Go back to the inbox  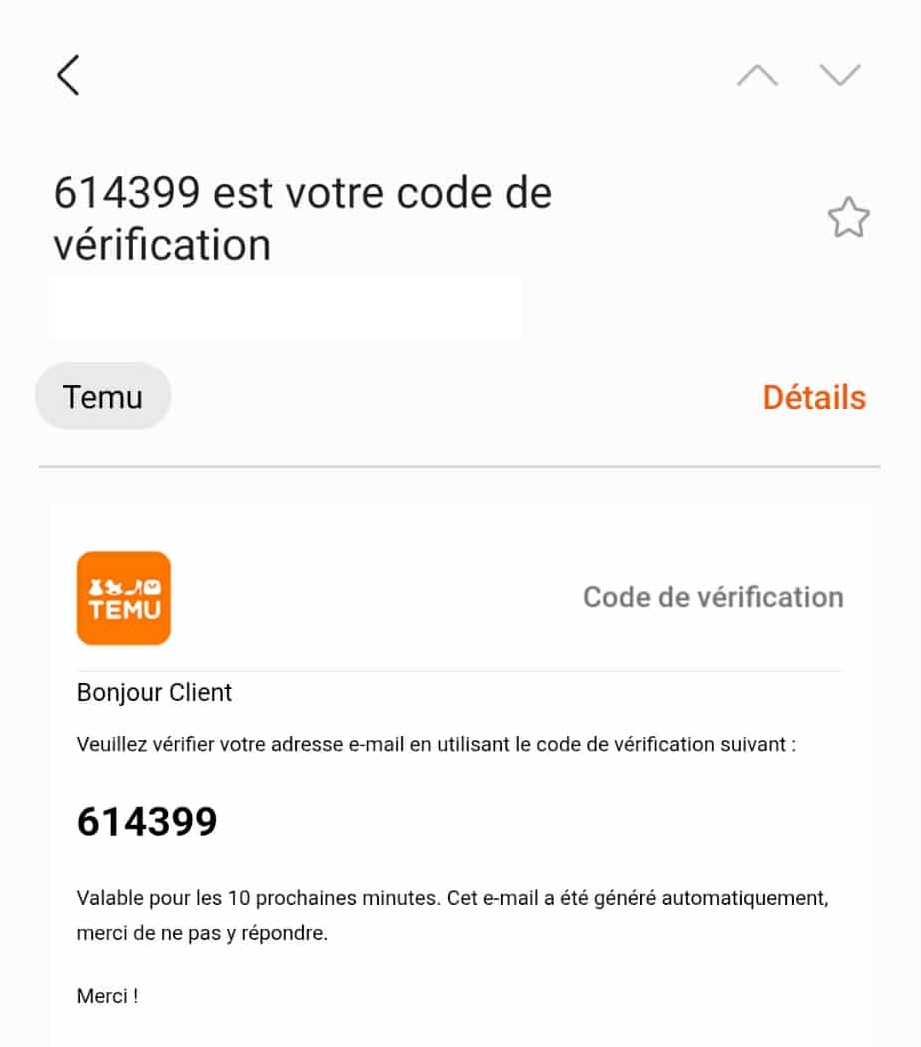pos(67,76)
